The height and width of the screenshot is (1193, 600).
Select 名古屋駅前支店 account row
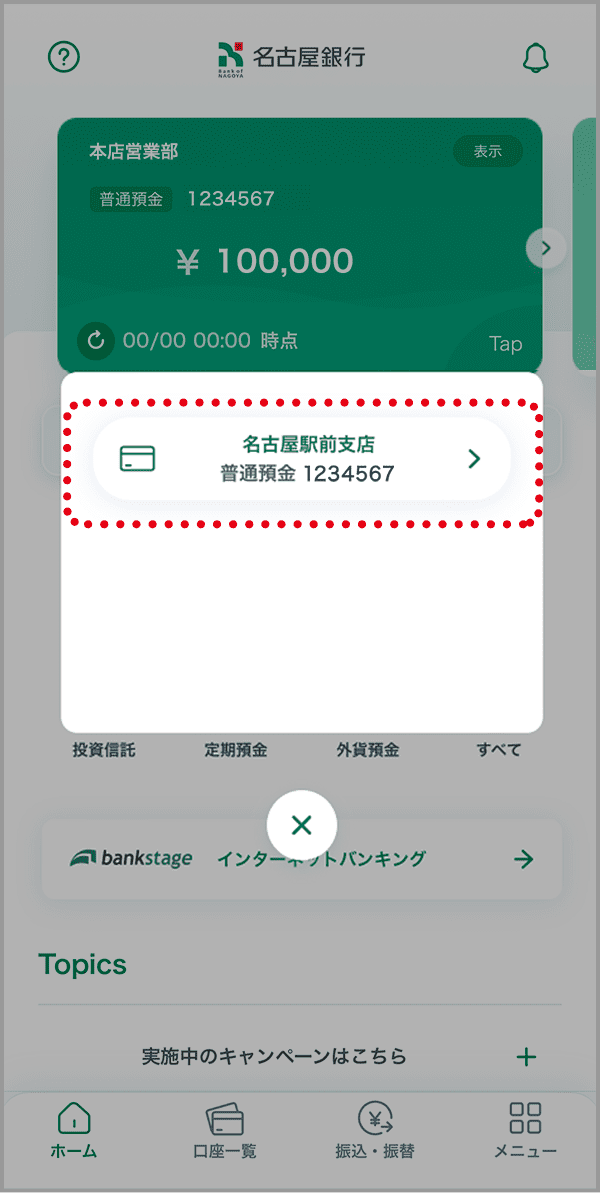click(x=301, y=459)
